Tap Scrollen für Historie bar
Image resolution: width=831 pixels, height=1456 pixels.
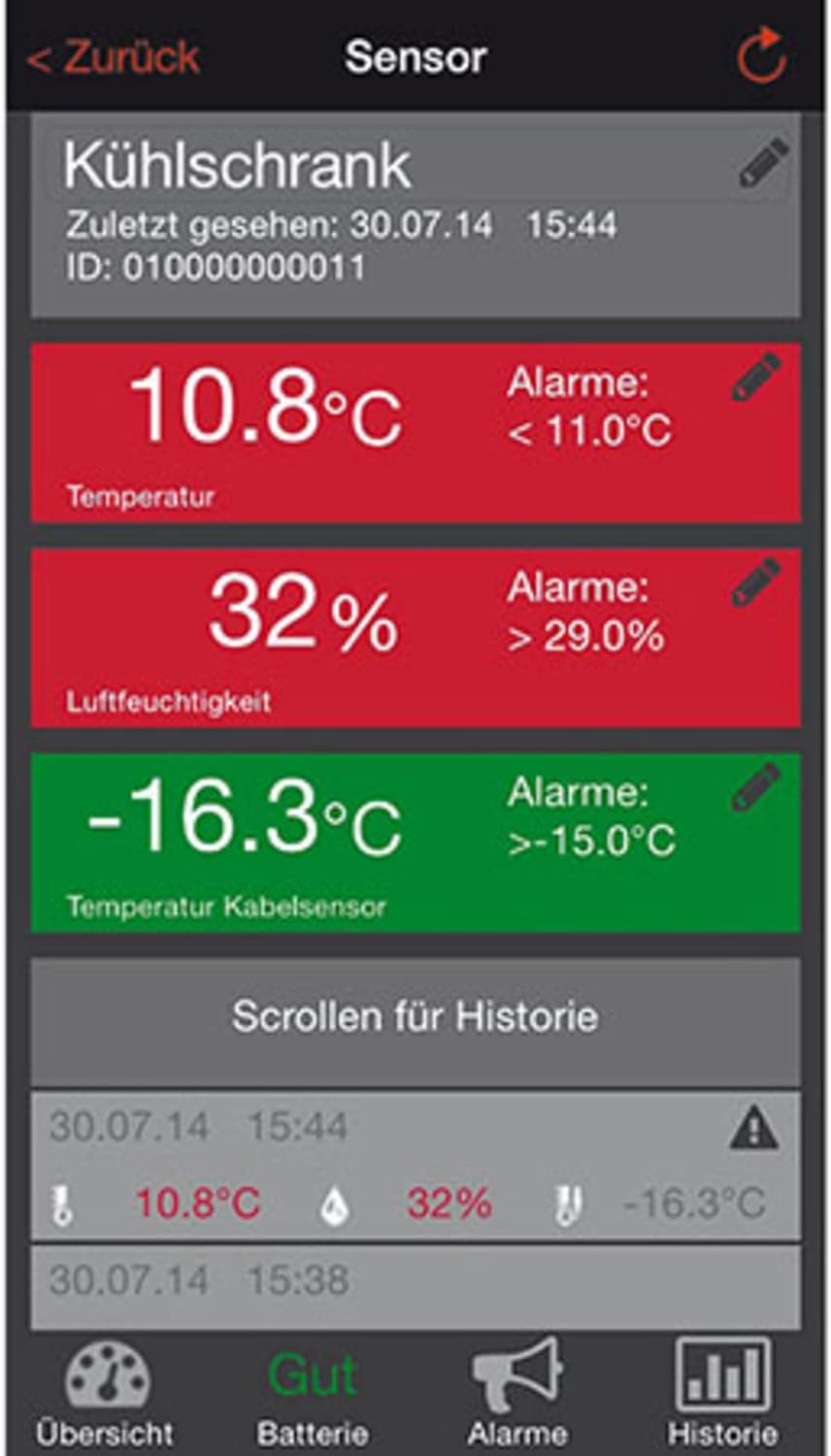(415, 1017)
